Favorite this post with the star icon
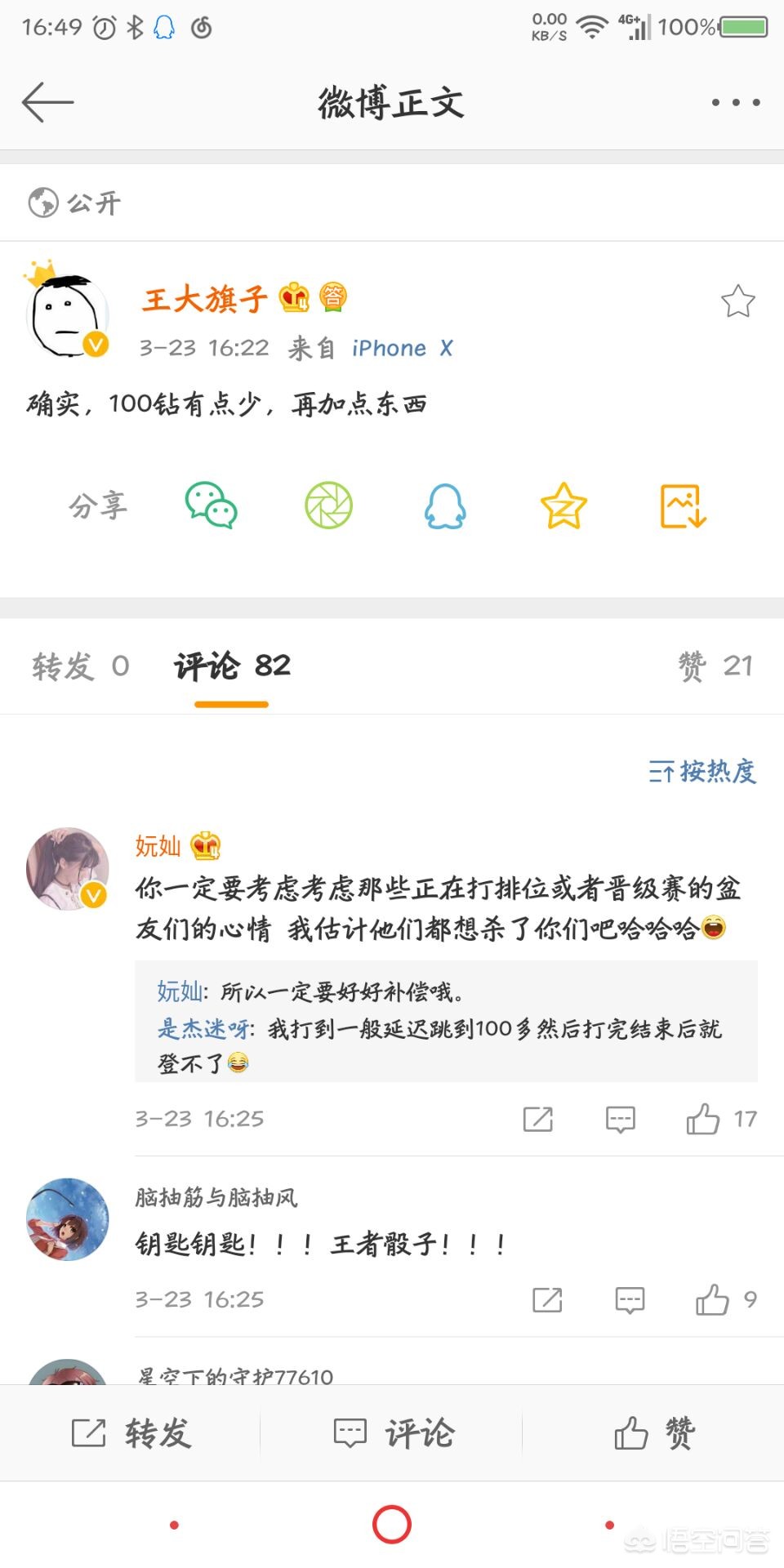Screen dimensions: 784x1568 (737, 301)
